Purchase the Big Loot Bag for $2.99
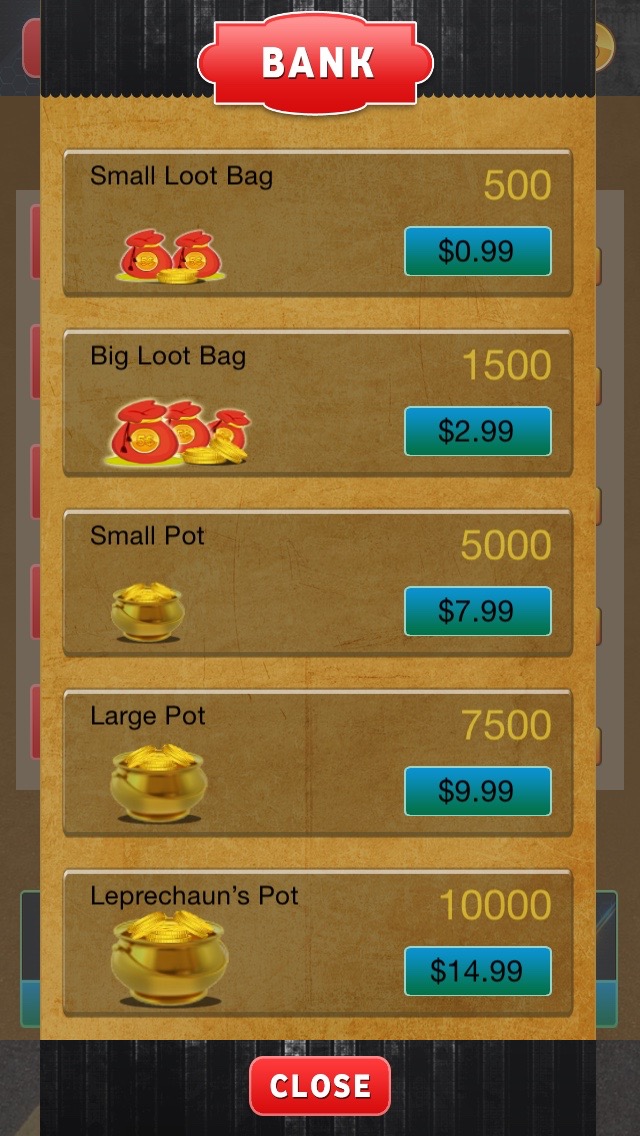Image resolution: width=640 pixels, height=1136 pixels. pos(478,431)
